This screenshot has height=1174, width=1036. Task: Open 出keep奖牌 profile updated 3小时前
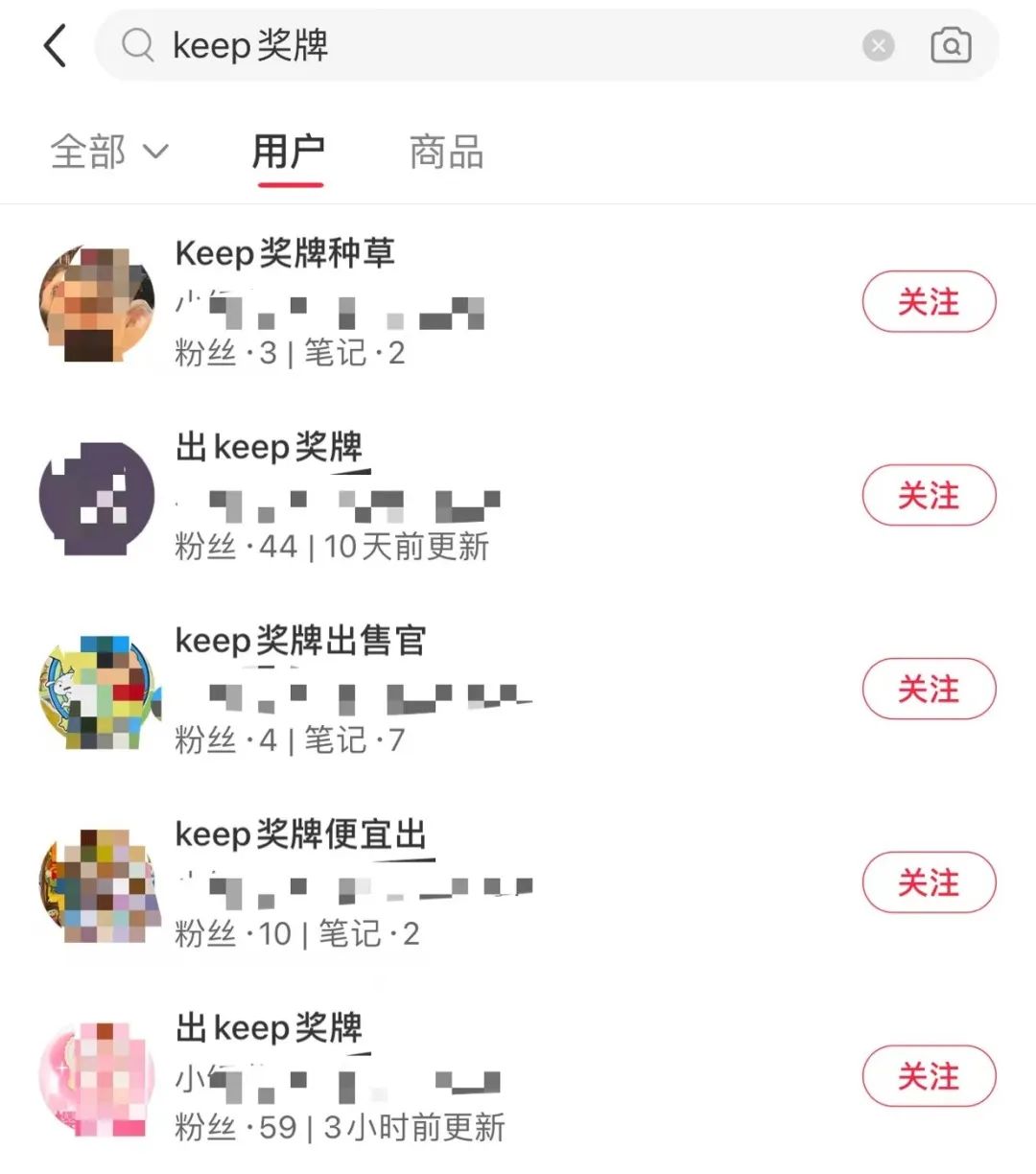pyautogui.click(x=269, y=1028)
